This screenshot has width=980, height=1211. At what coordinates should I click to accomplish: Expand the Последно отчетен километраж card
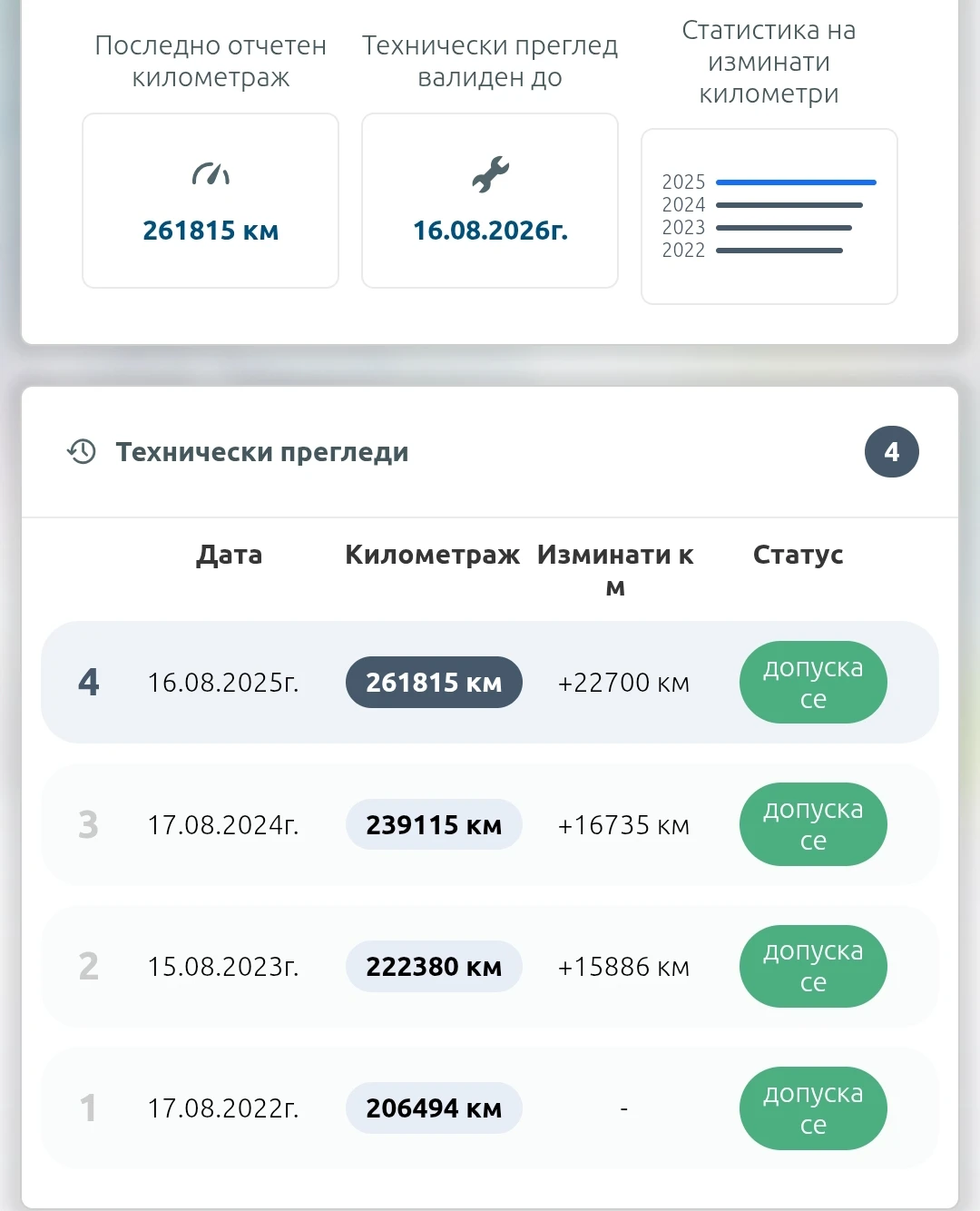(211, 200)
